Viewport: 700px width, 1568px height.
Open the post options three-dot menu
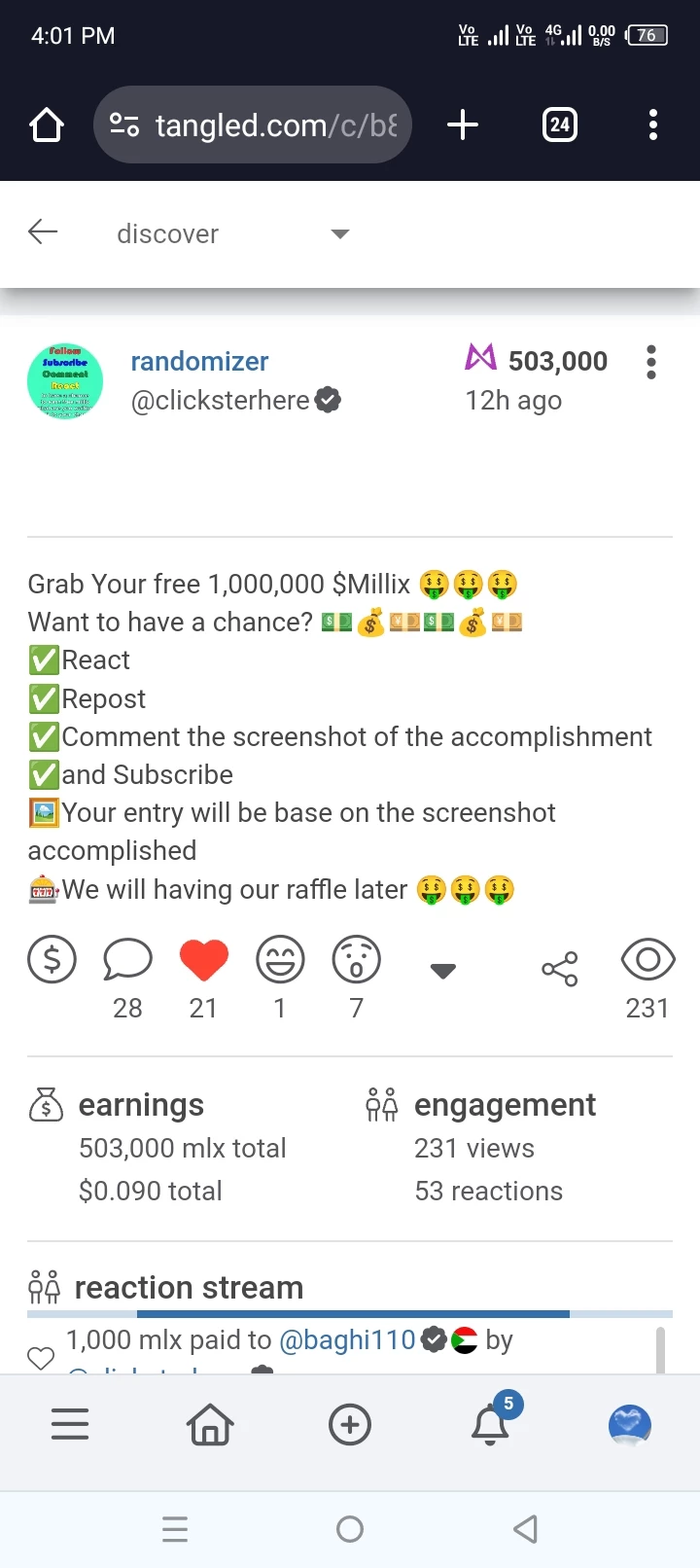[x=651, y=362]
